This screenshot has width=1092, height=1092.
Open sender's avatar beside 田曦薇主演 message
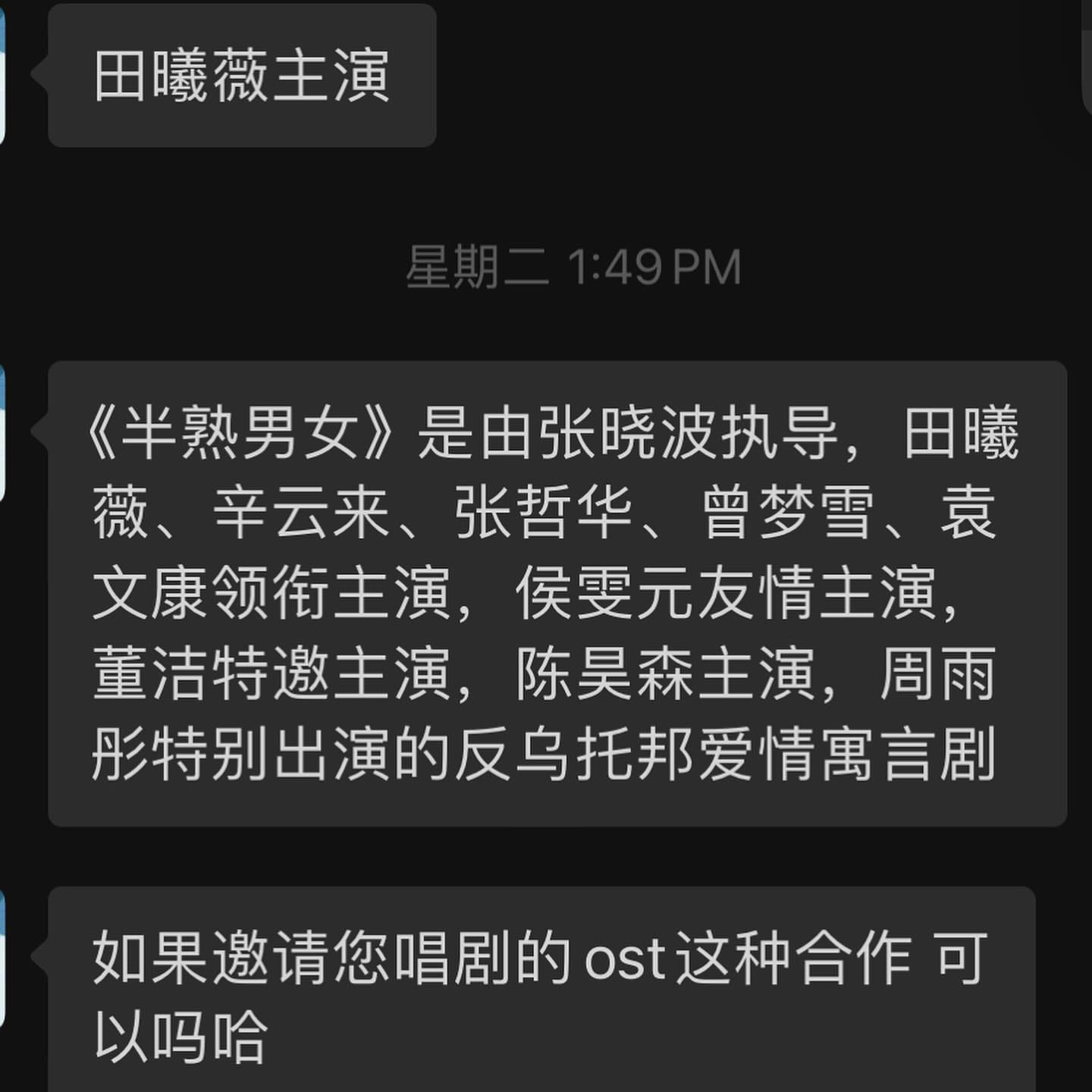click(2, 76)
